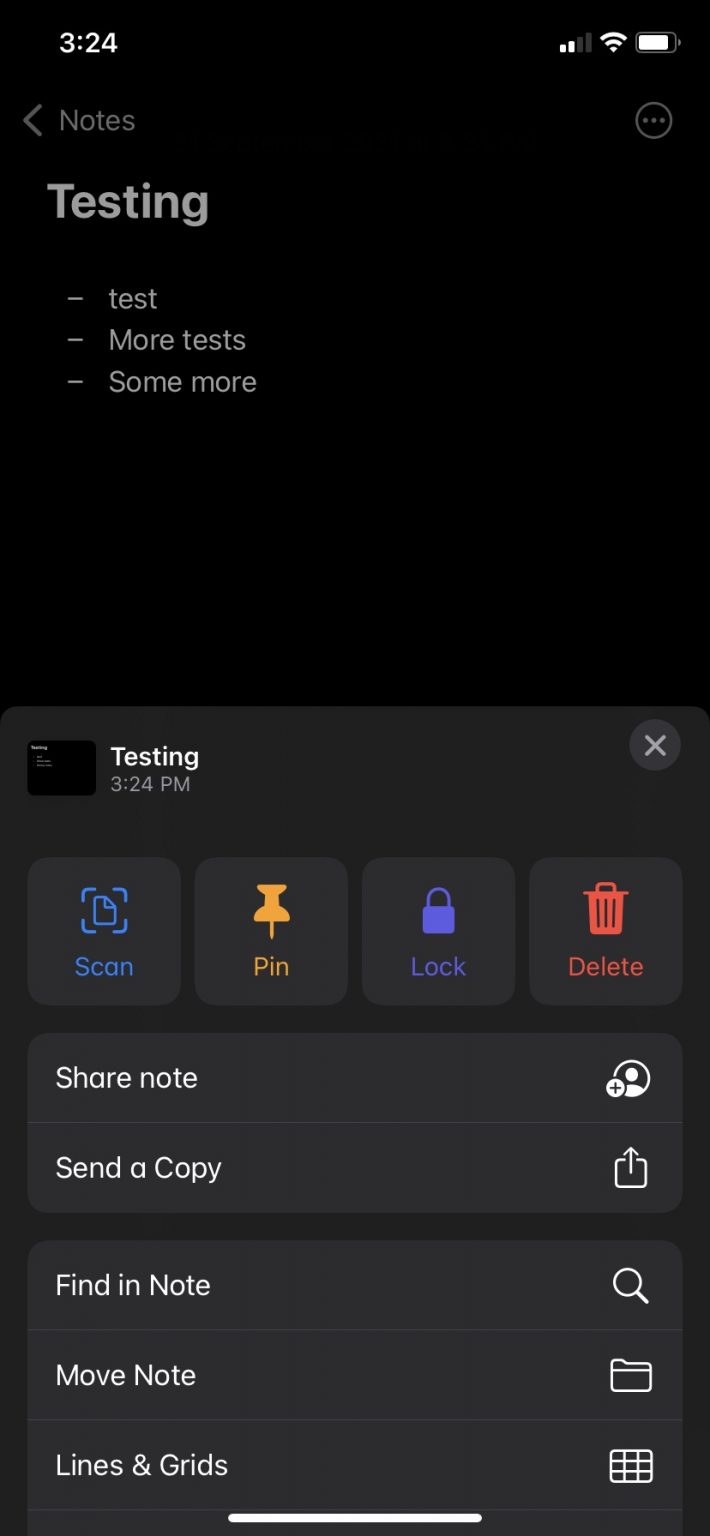Lock this note
The image size is (710, 1536).
pyautogui.click(x=438, y=931)
